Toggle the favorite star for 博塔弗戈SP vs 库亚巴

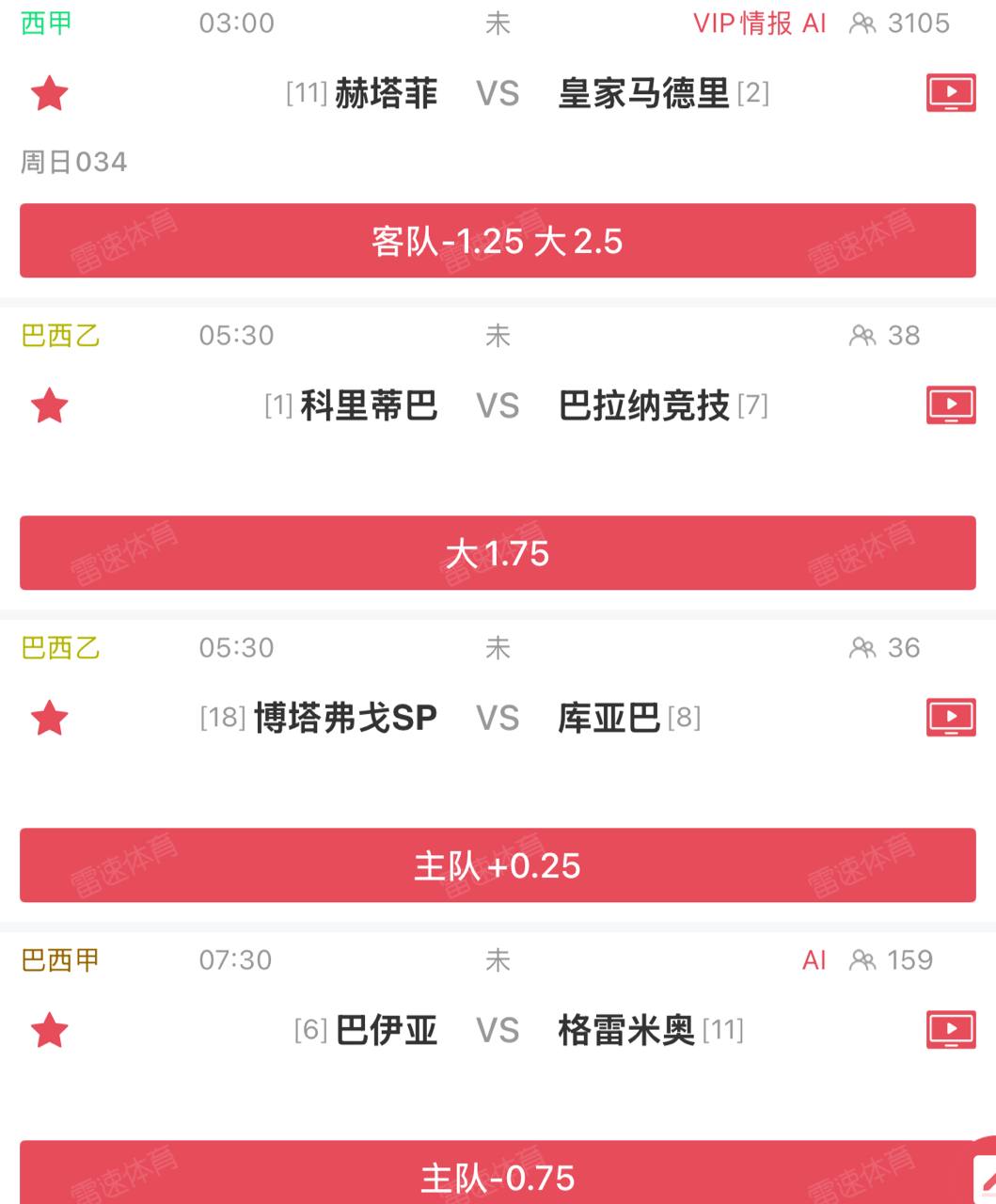pos(50,719)
